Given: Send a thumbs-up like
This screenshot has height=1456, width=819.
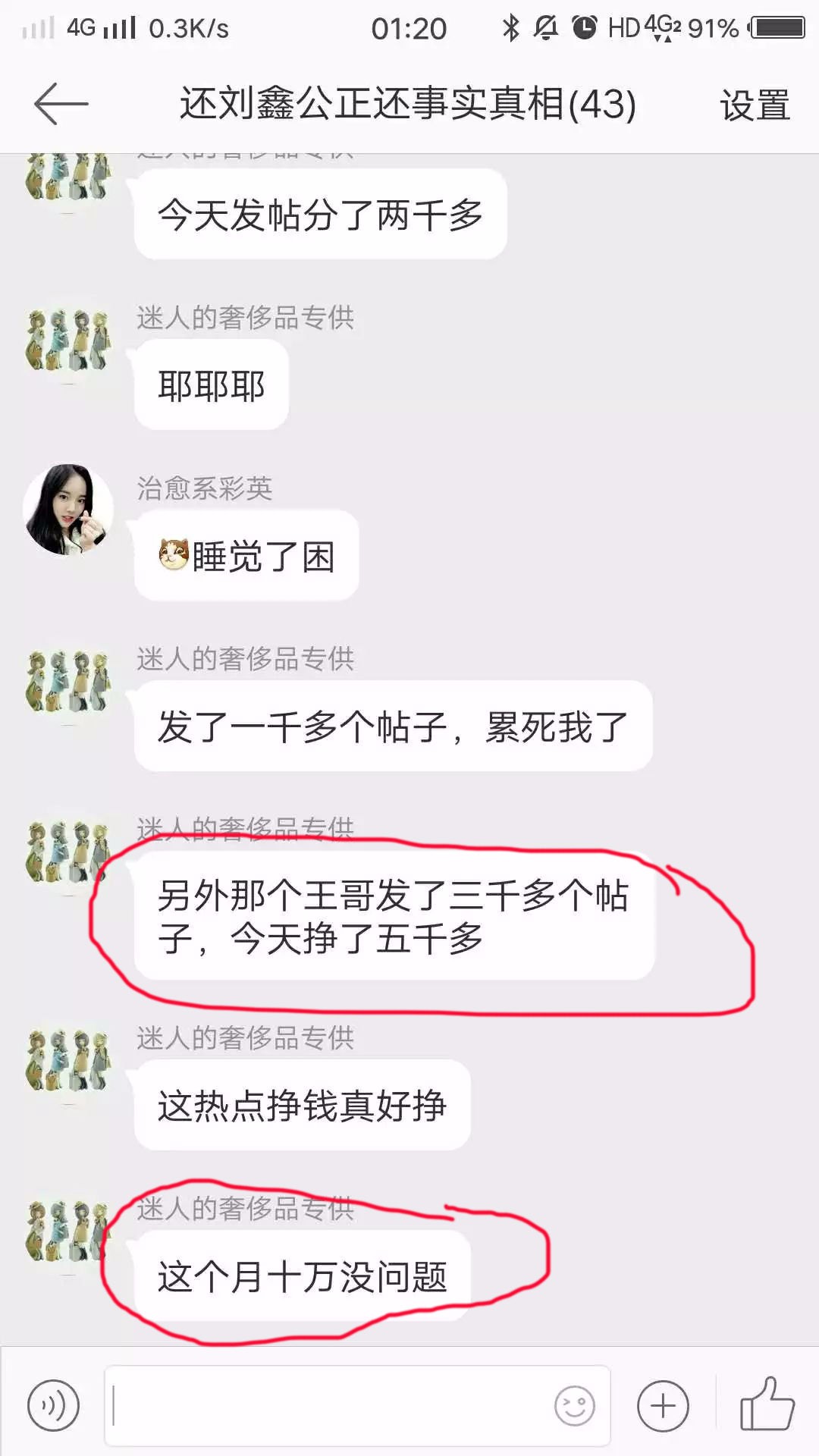Looking at the screenshot, I should click(x=767, y=1404).
